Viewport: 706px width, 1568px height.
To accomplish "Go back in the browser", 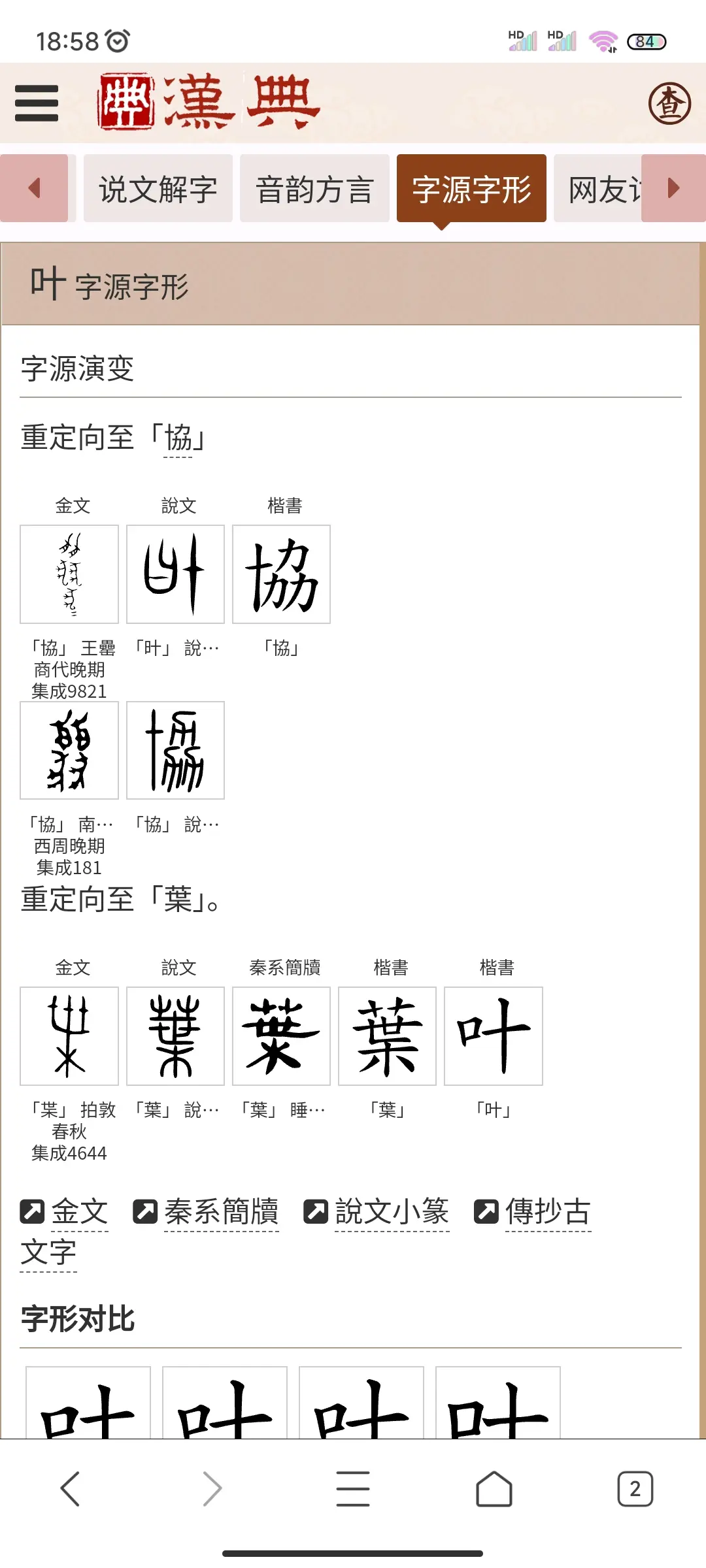I will tap(70, 1489).
